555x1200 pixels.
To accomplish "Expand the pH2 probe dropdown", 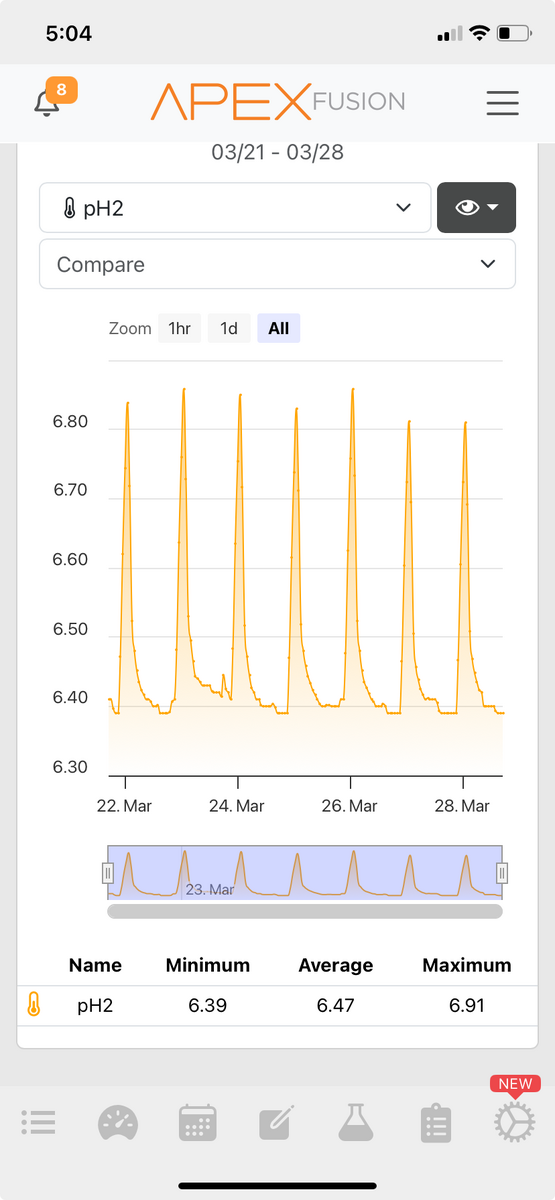I will click(235, 207).
